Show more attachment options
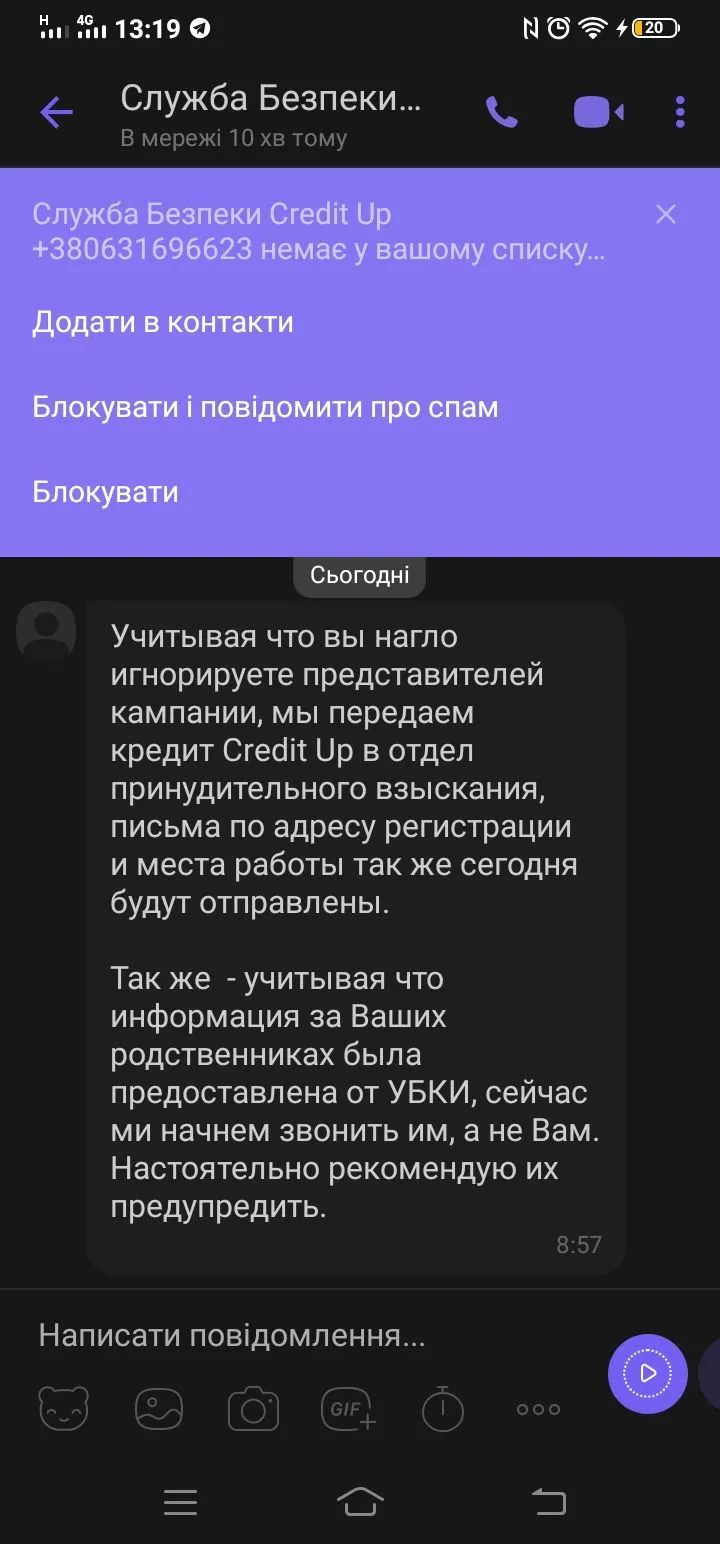The height and width of the screenshot is (1544, 720). 538,1409
